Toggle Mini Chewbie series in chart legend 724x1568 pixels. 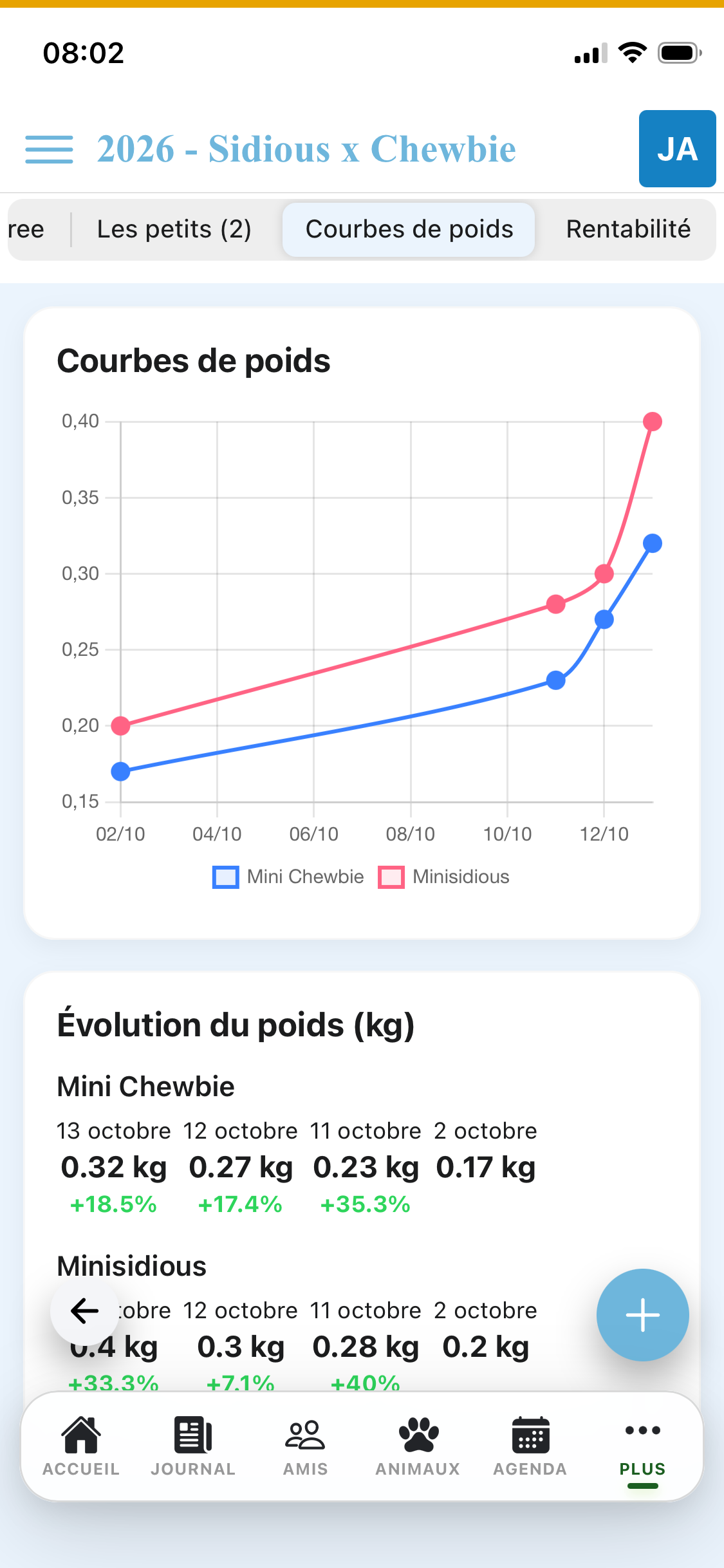point(288,877)
